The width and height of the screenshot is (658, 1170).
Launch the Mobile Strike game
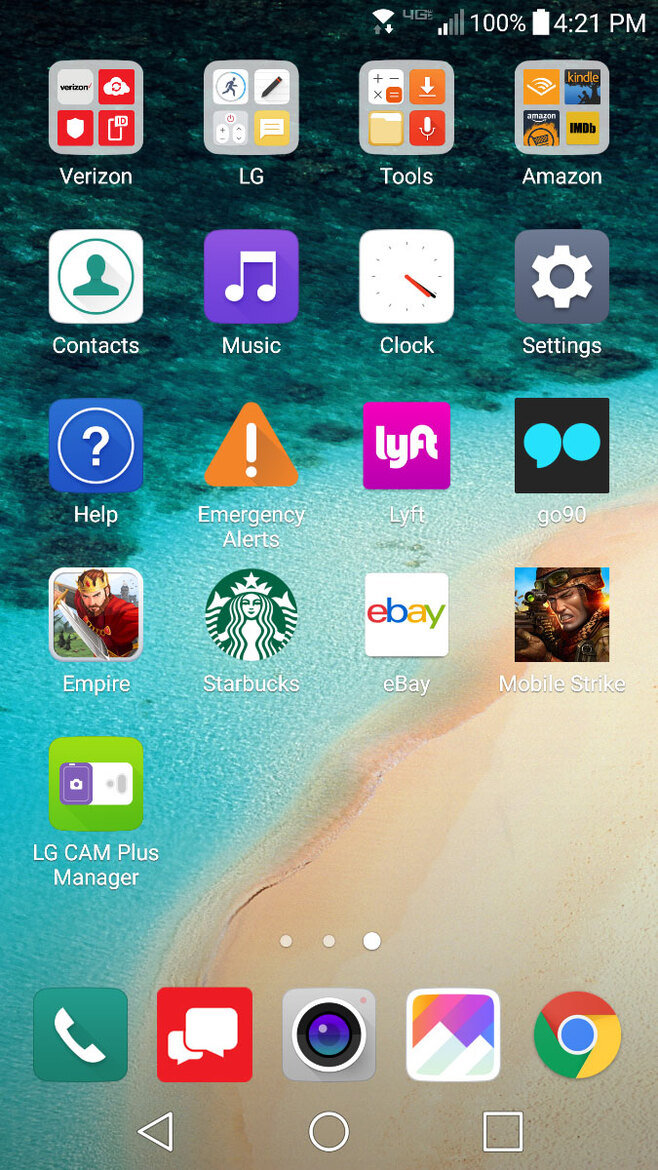562,615
